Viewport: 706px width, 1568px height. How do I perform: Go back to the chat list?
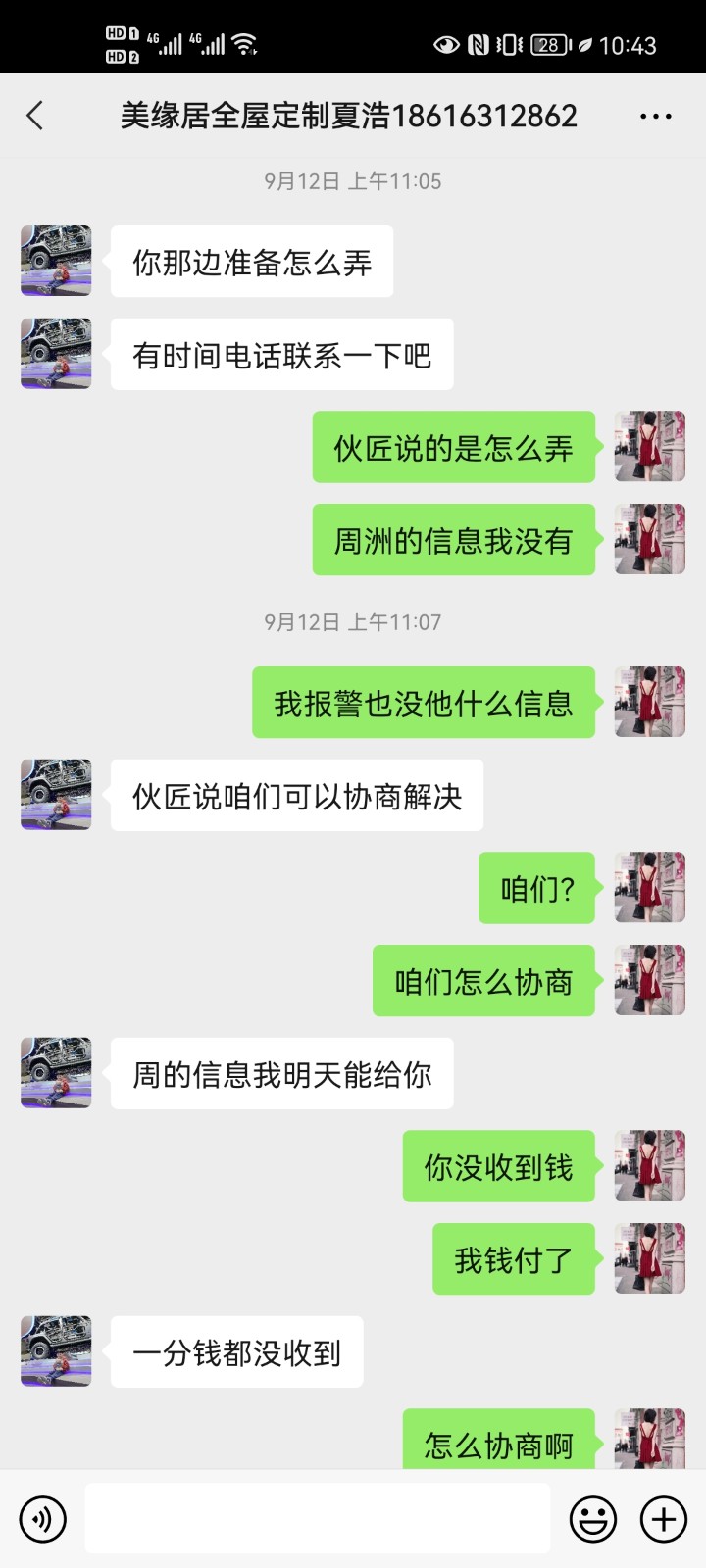pyautogui.click(x=35, y=116)
